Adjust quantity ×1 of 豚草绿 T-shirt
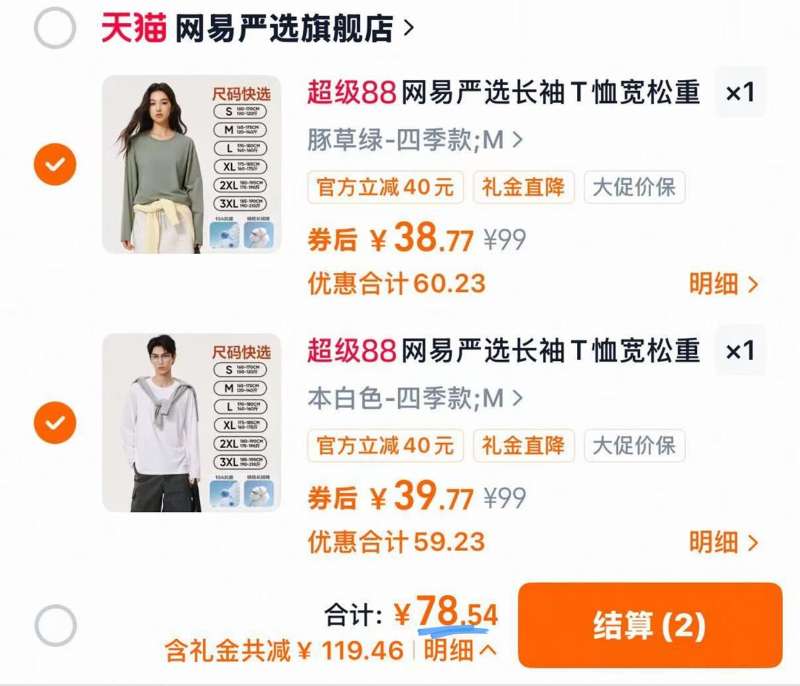The height and width of the screenshot is (686, 800). pyautogui.click(x=740, y=94)
